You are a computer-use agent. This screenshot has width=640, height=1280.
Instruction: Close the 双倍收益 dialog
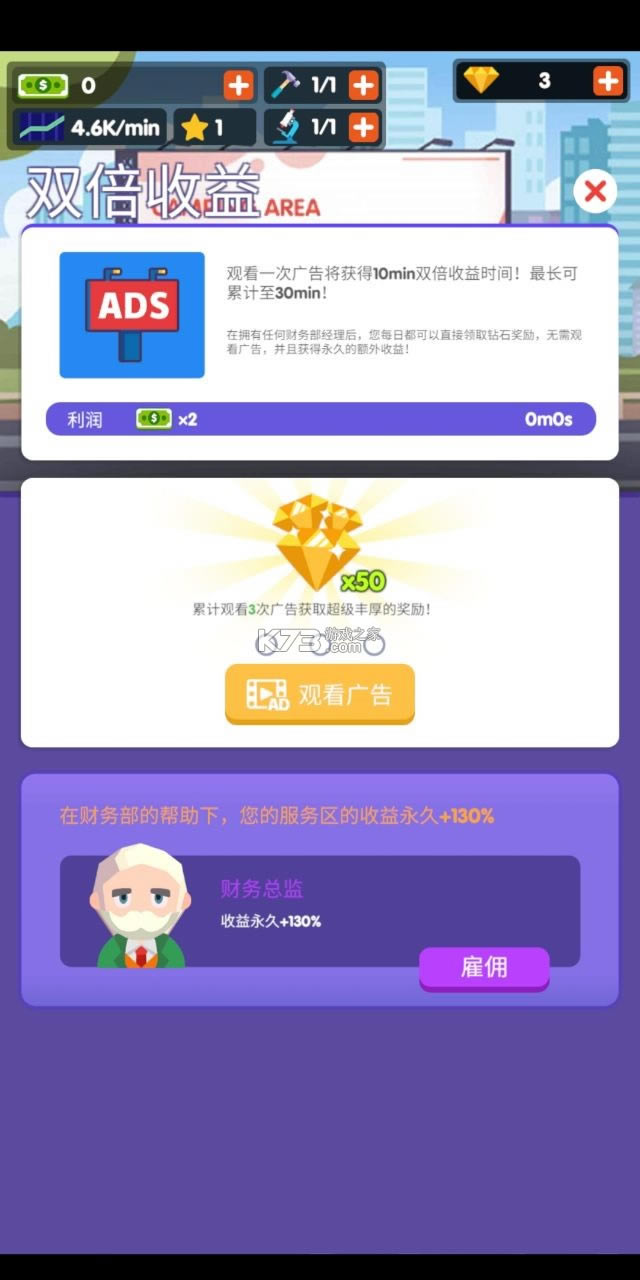(x=595, y=190)
